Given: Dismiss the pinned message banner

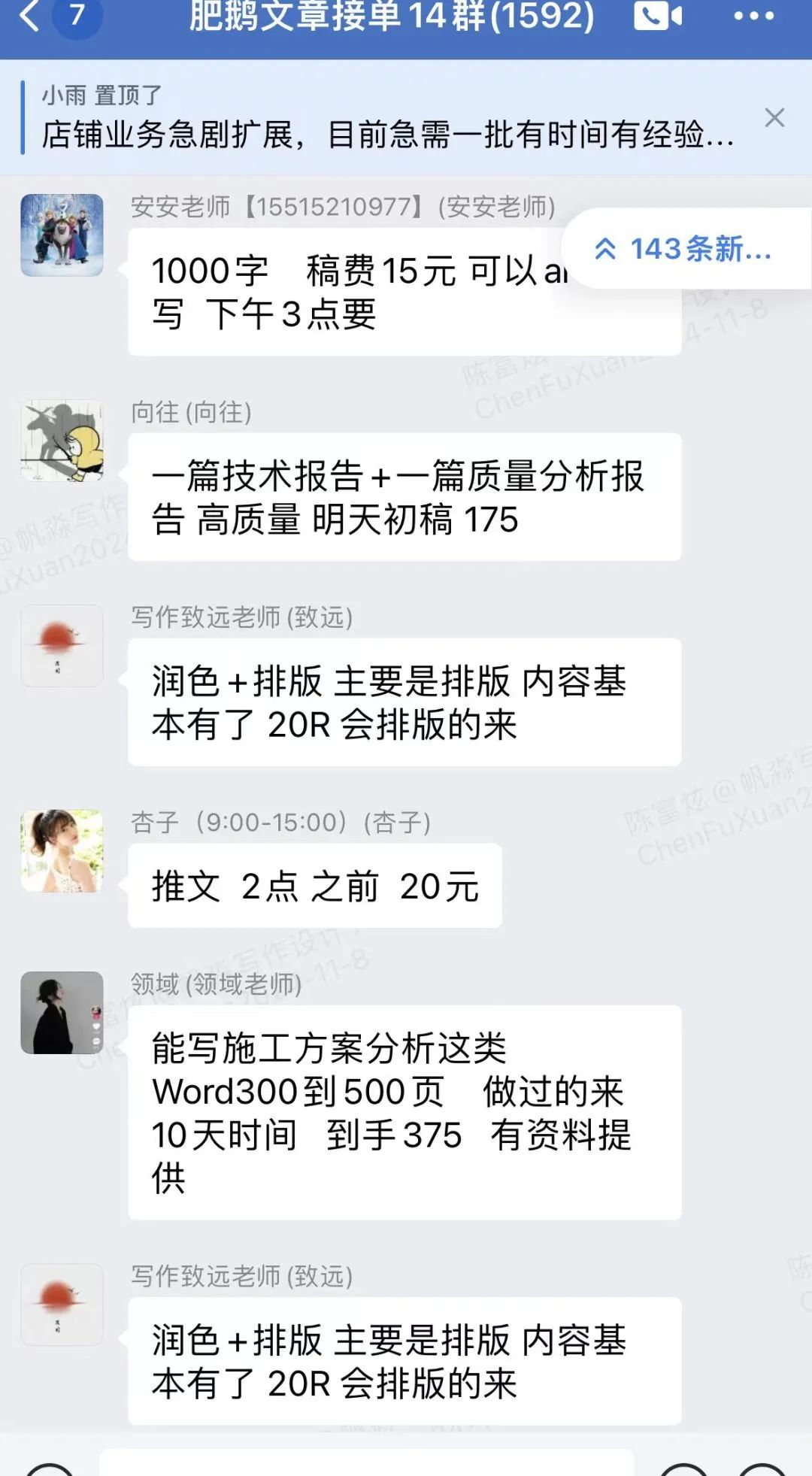Looking at the screenshot, I should click(x=774, y=118).
